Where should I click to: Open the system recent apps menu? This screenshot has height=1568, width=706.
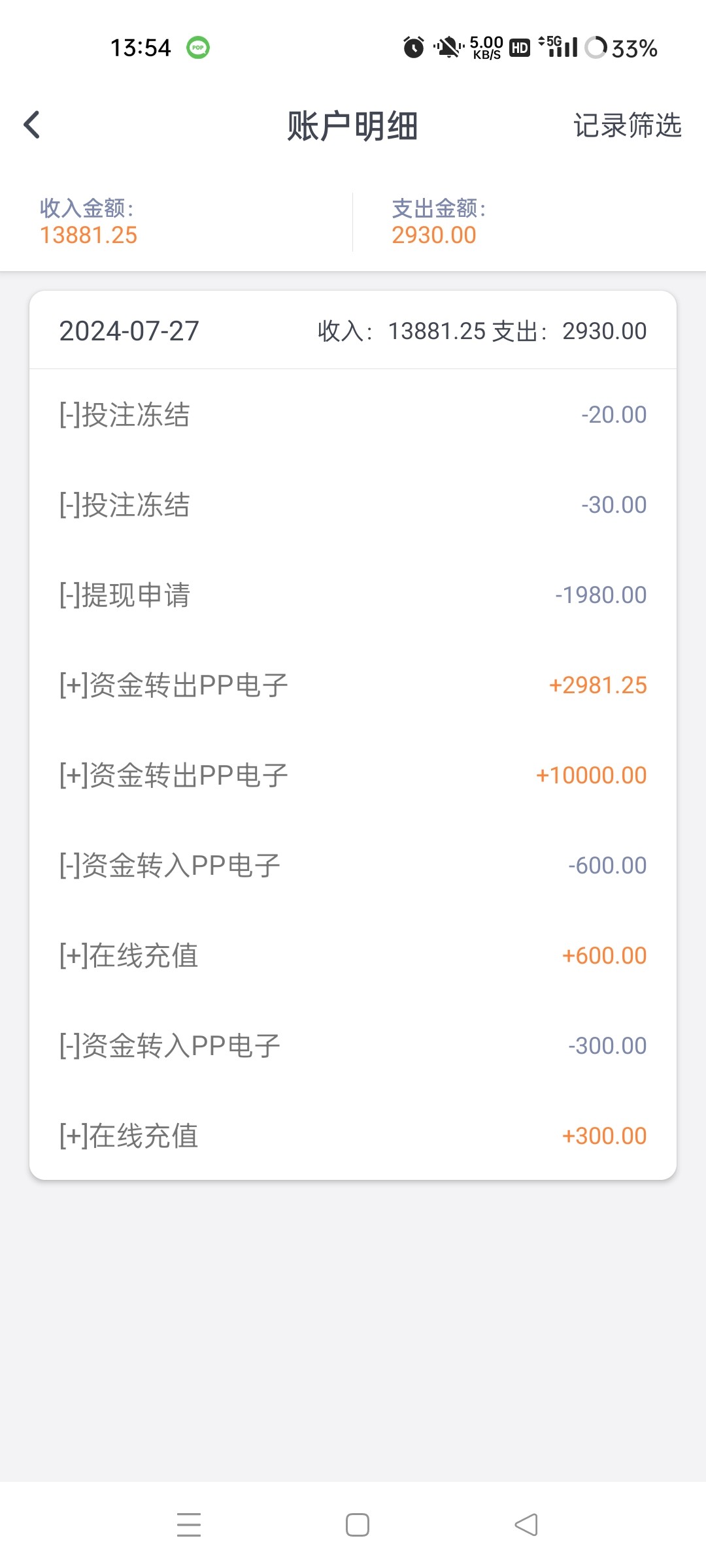tap(189, 1525)
